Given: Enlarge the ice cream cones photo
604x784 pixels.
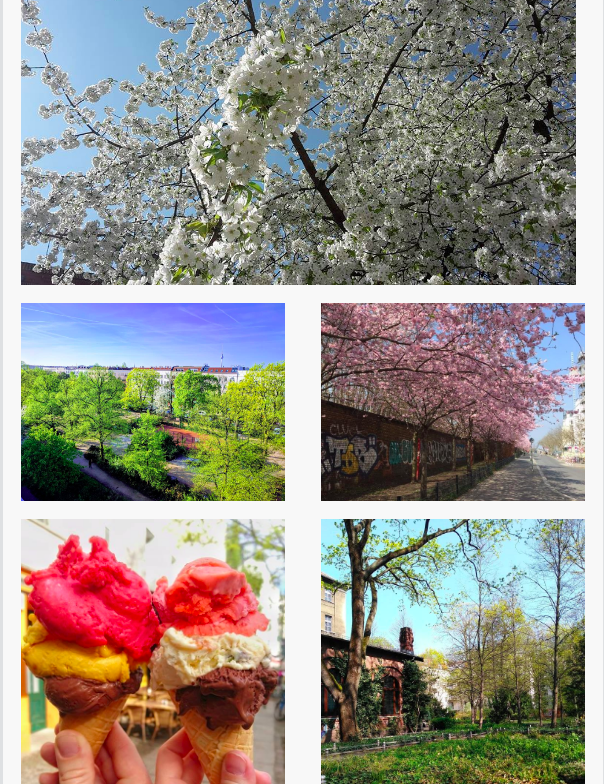Looking at the screenshot, I should (x=153, y=650).
